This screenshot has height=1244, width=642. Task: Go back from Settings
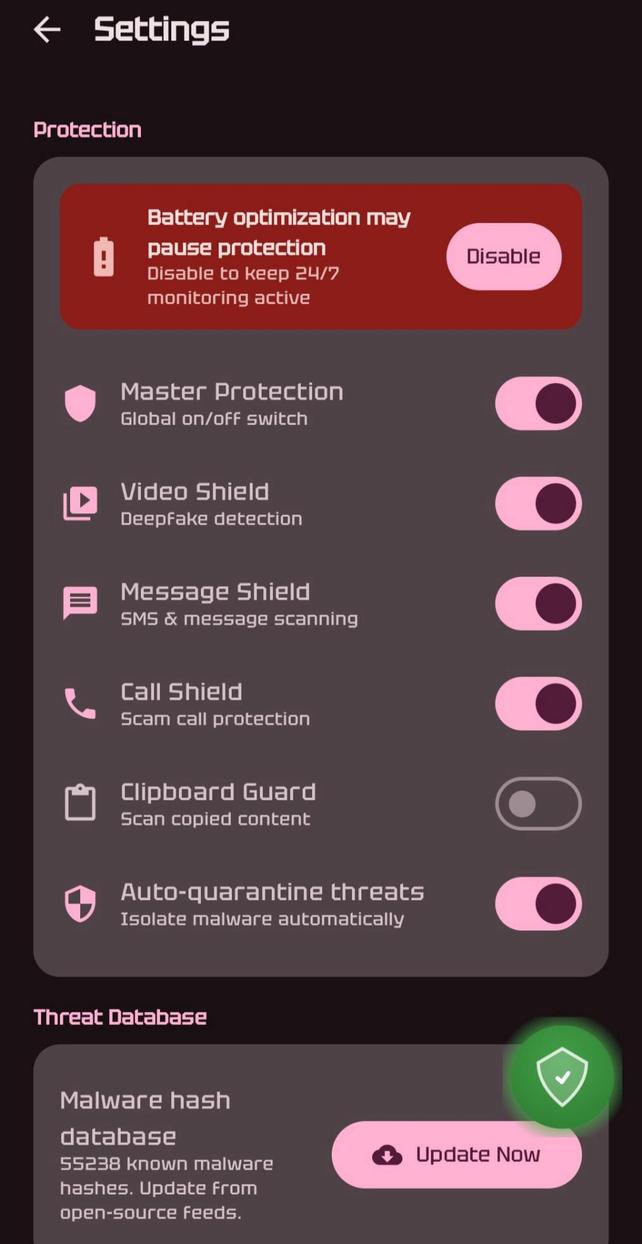click(x=47, y=30)
